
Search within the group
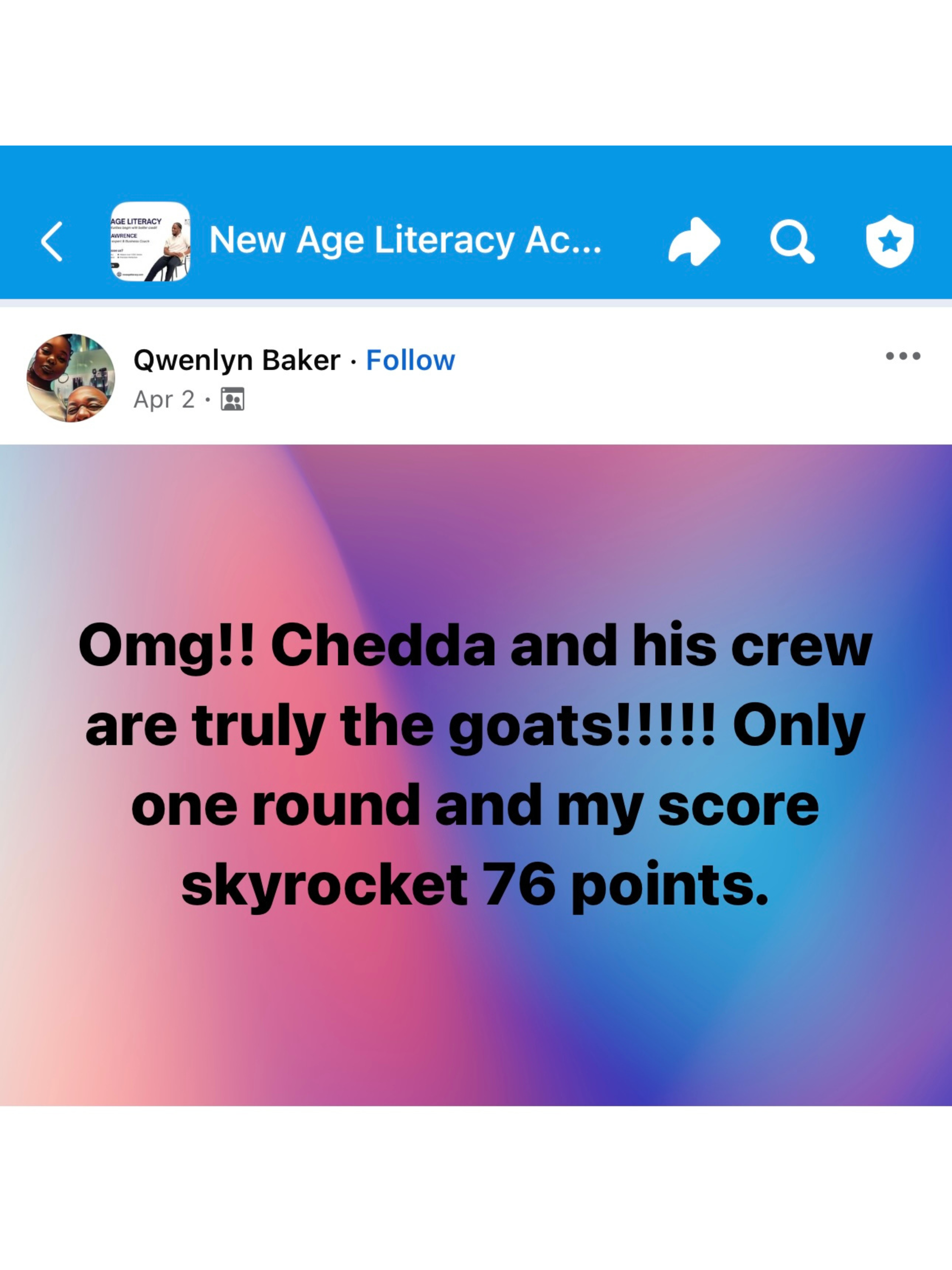click(792, 241)
